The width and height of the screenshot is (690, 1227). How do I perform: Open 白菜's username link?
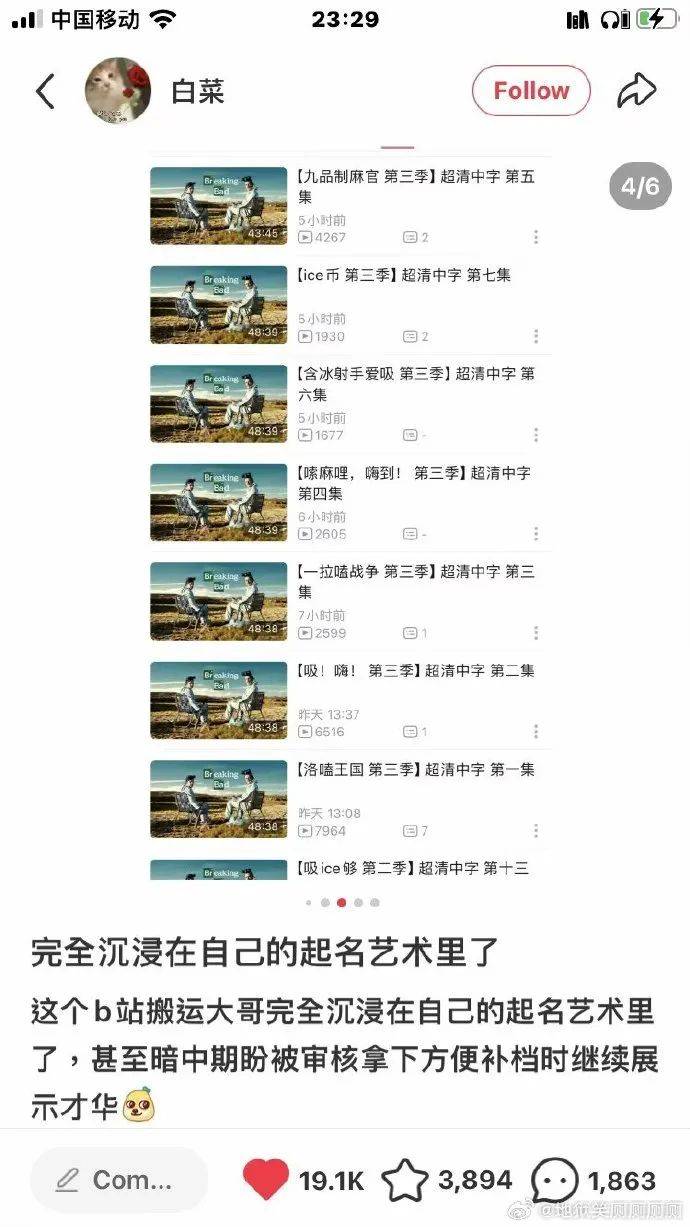(198, 91)
